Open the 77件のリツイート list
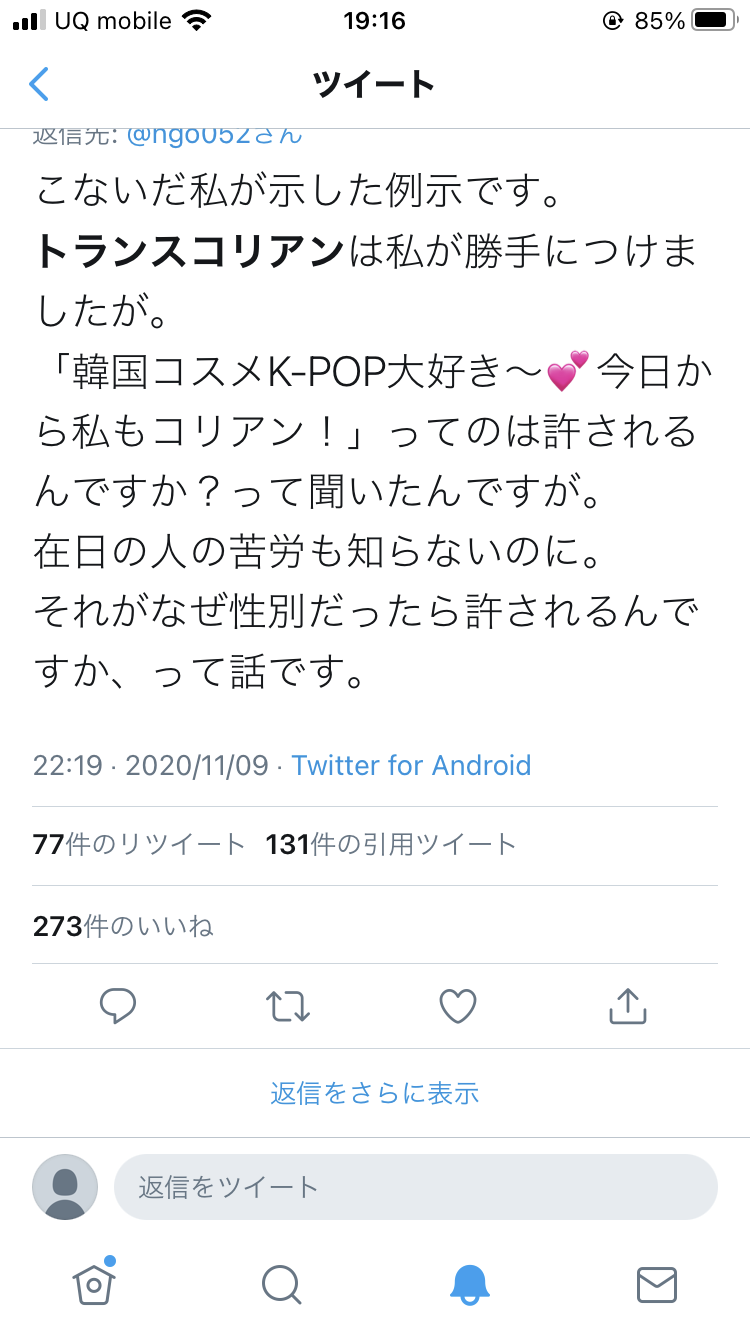 tap(139, 845)
